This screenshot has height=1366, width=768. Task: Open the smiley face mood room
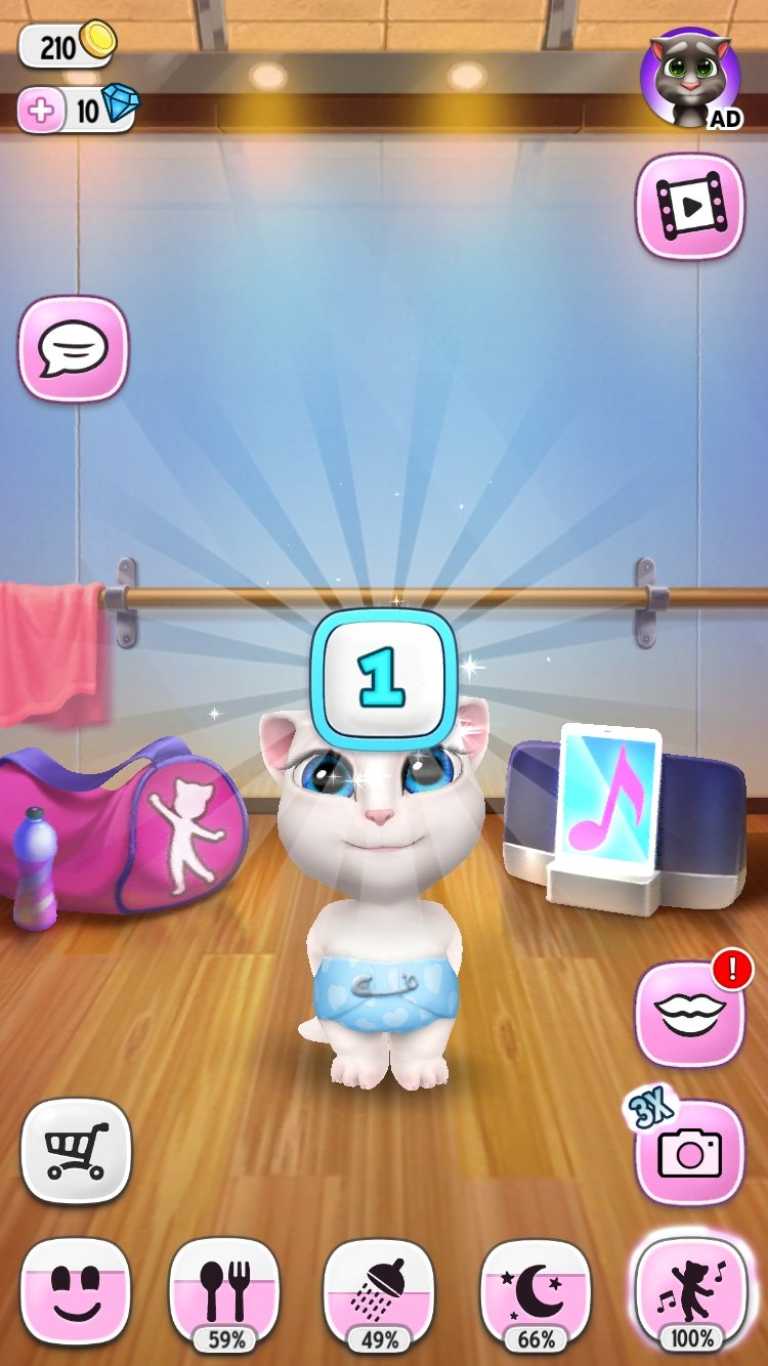pyautogui.click(x=76, y=1290)
